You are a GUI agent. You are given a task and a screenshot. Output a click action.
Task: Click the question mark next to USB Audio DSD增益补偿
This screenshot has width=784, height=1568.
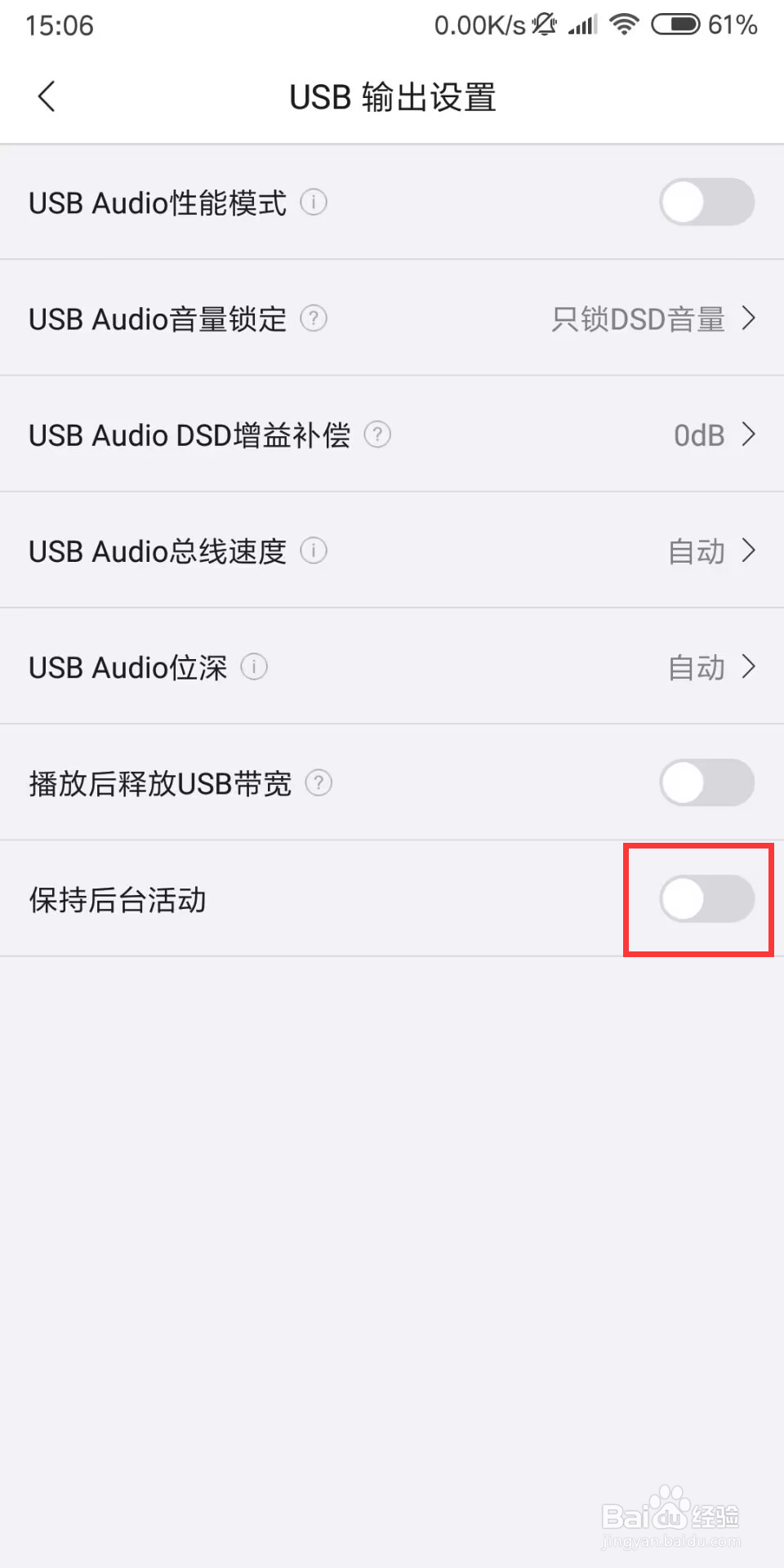click(376, 435)
